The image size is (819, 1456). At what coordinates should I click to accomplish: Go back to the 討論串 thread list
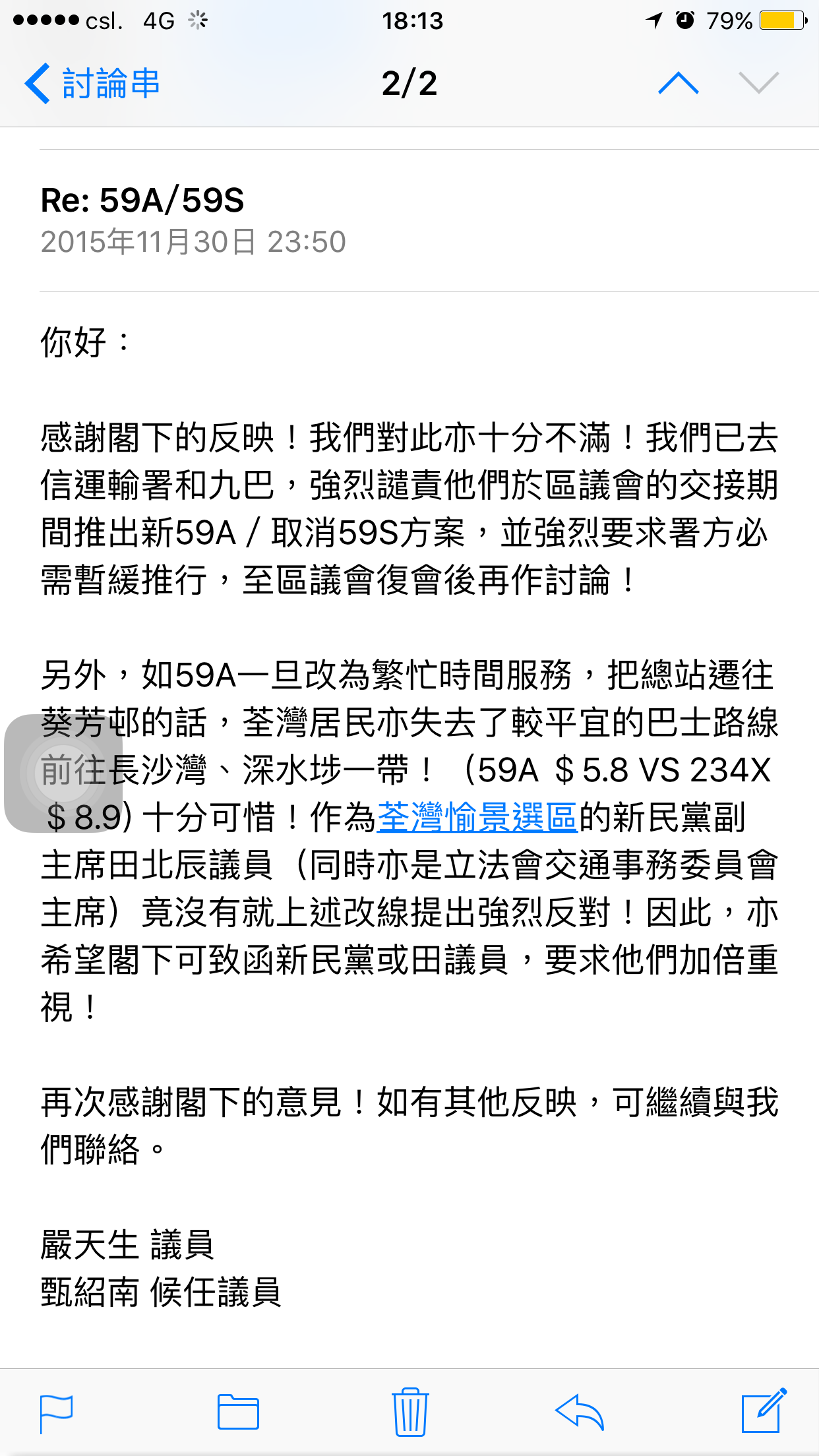(92, 84)
